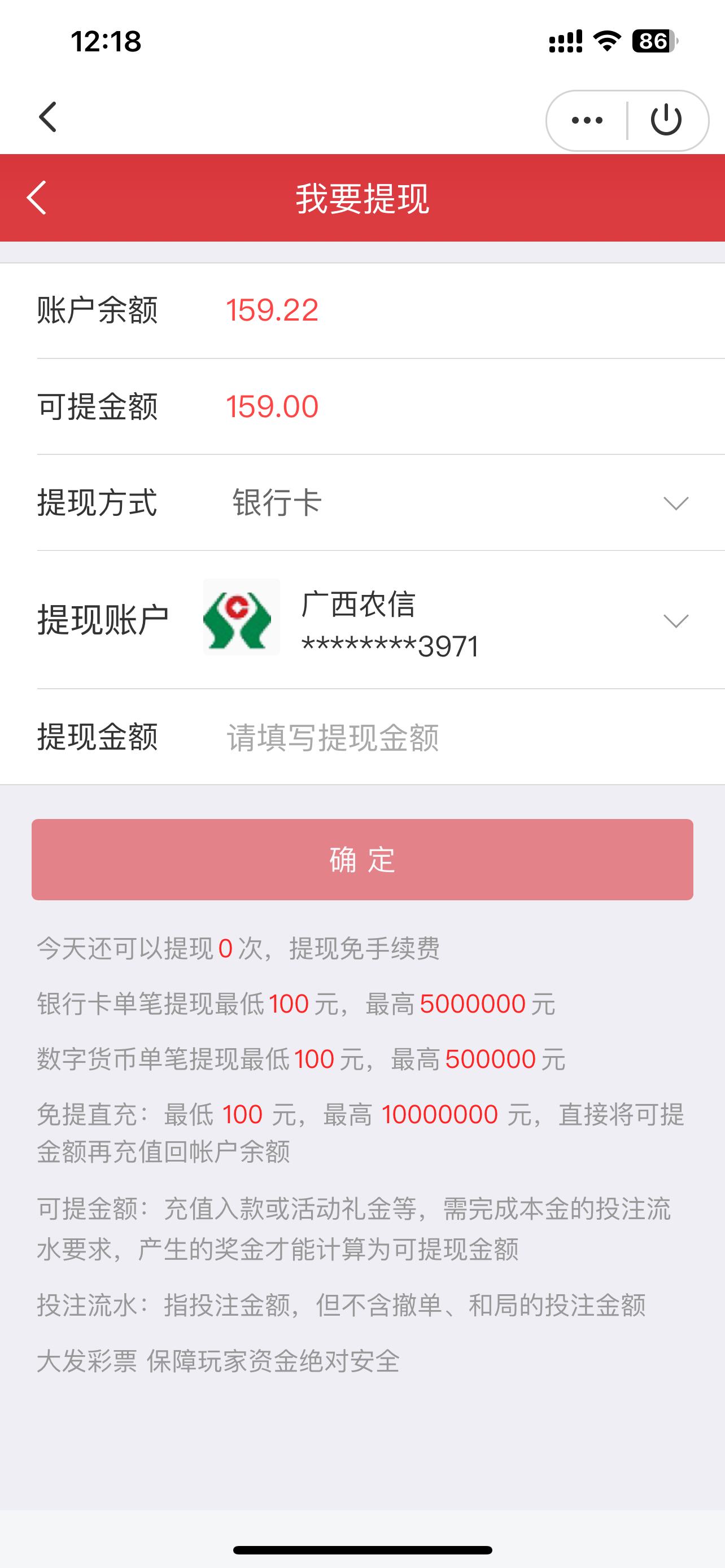Open the three-dot more options menu
This screenshot has height=1568, width=725.
[587, 121]
